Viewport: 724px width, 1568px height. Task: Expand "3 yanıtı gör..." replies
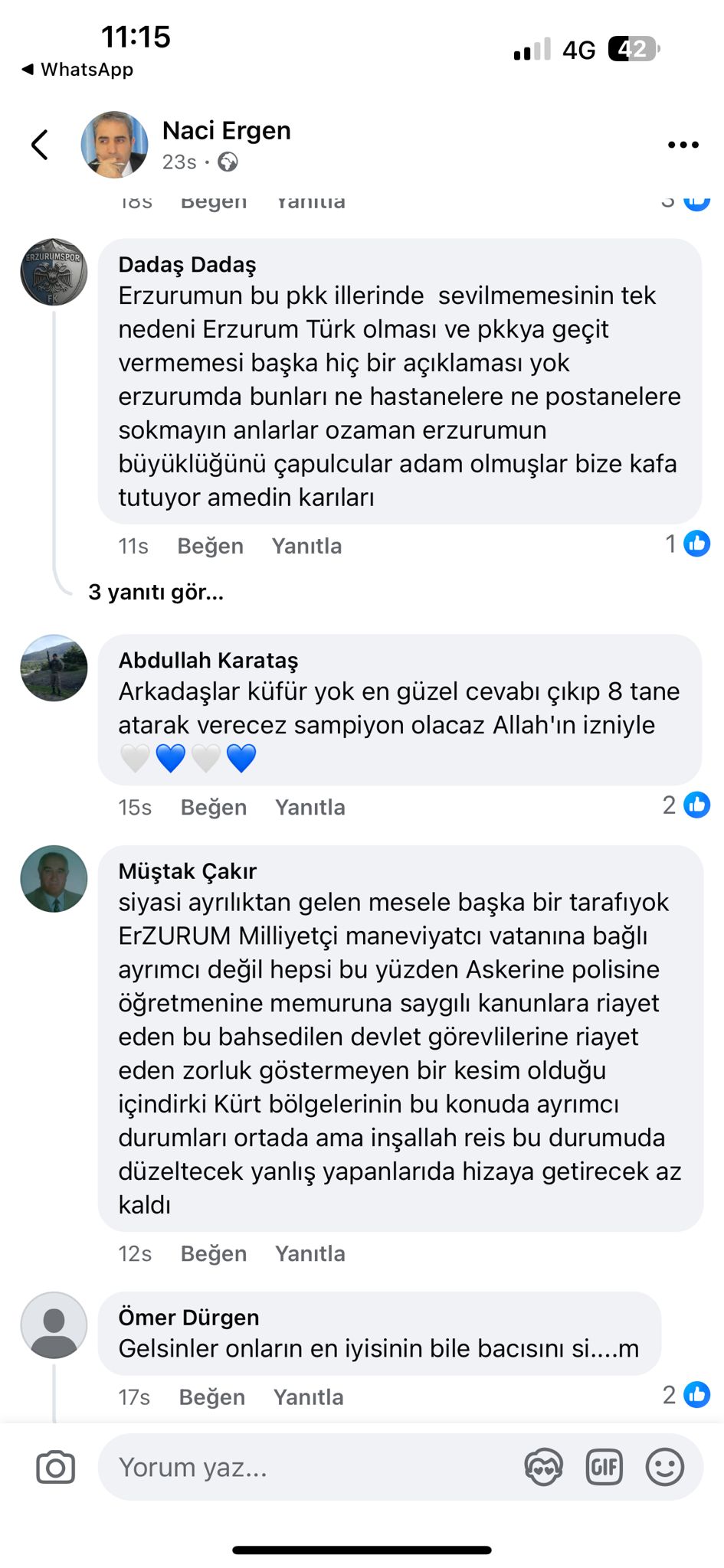pyautogui.click(x=156, y=592)
